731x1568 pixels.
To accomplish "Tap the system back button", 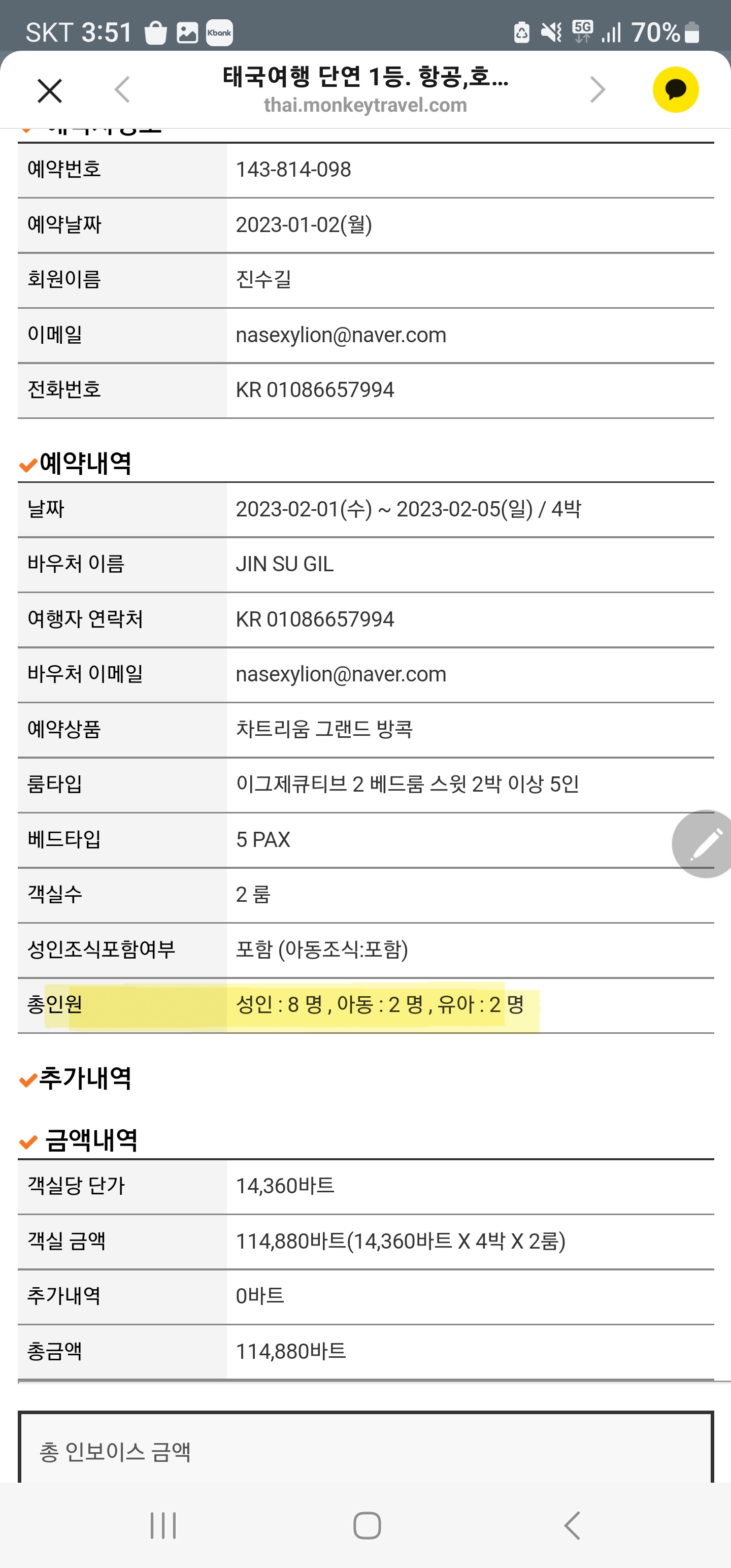I will tap(572, 1525).
